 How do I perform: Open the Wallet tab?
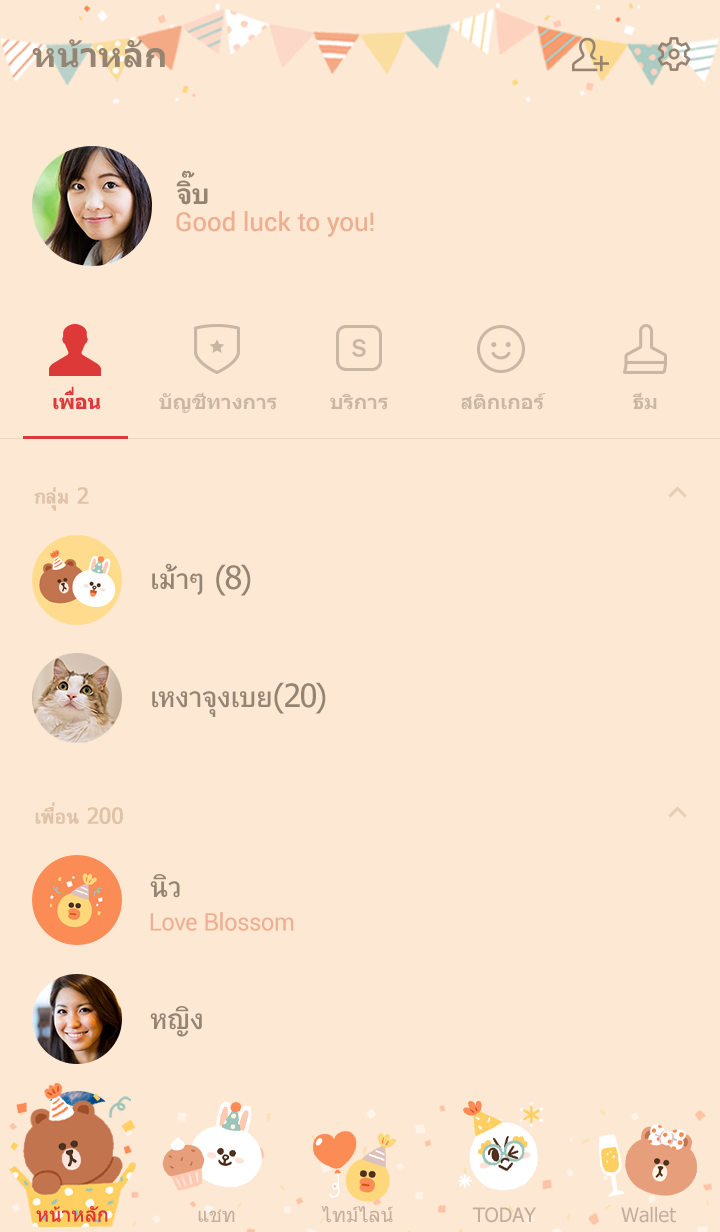click(649, 1165)
